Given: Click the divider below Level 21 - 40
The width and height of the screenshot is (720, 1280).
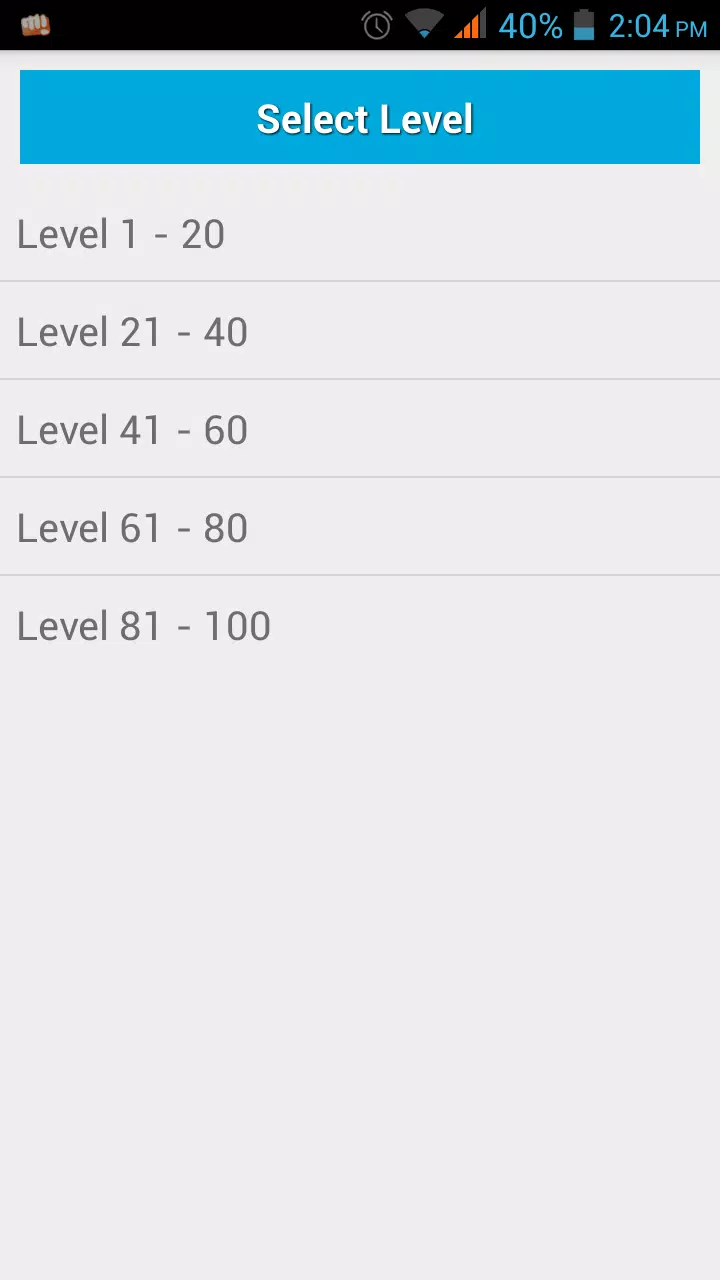Looking at the screenshot, I should point(360,379).
